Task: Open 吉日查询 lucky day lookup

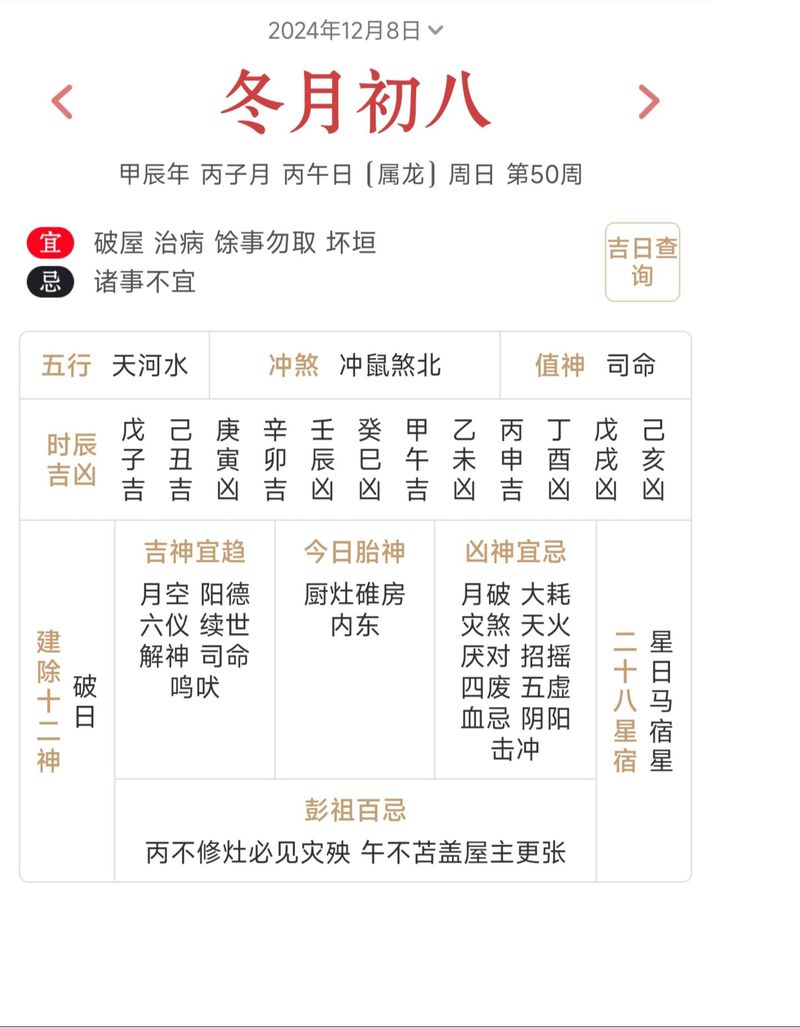Action: click(x=642, y=262)
